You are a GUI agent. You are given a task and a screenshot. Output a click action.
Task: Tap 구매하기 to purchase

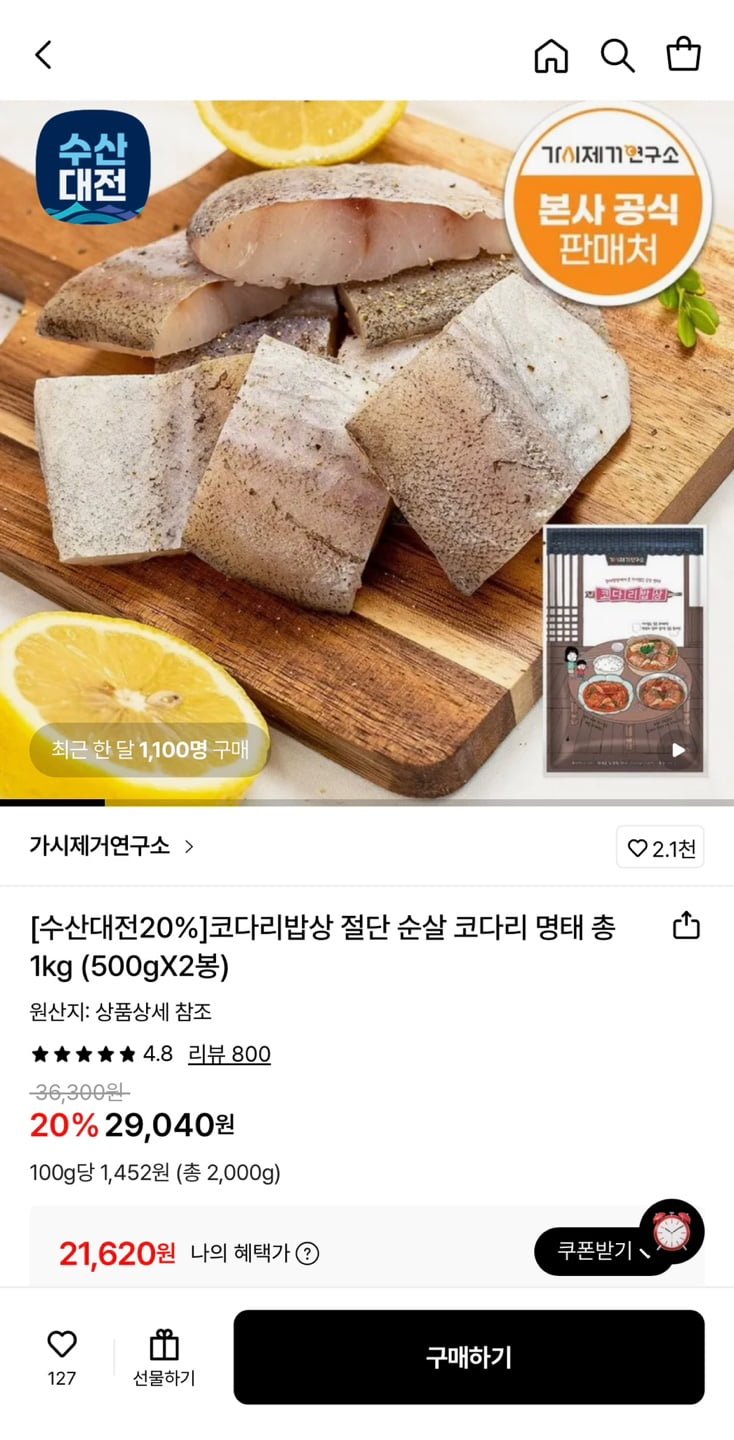coord(469,1357)
